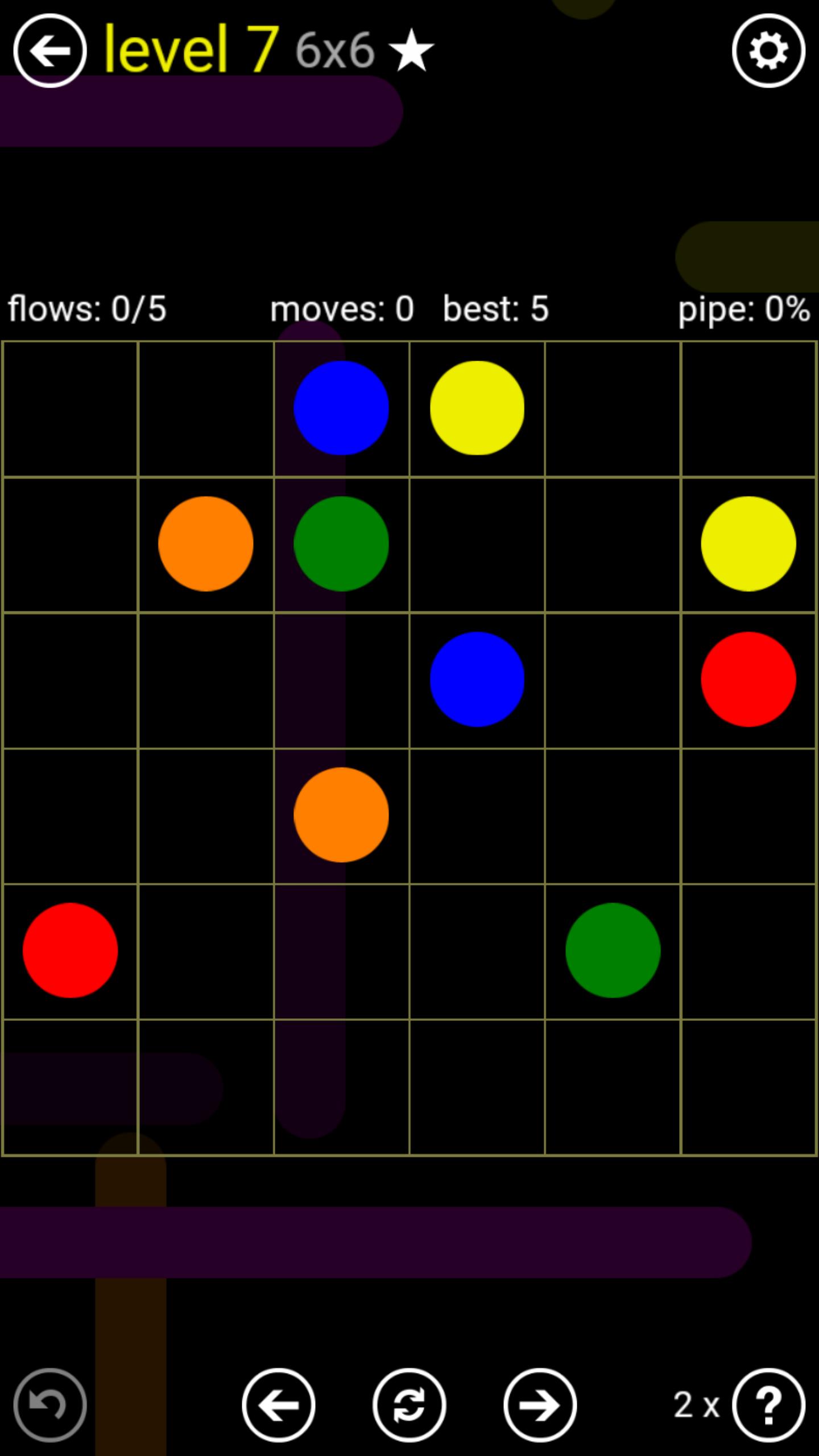
Task: Go back using the top-left arrow
Action: point(50,51)
